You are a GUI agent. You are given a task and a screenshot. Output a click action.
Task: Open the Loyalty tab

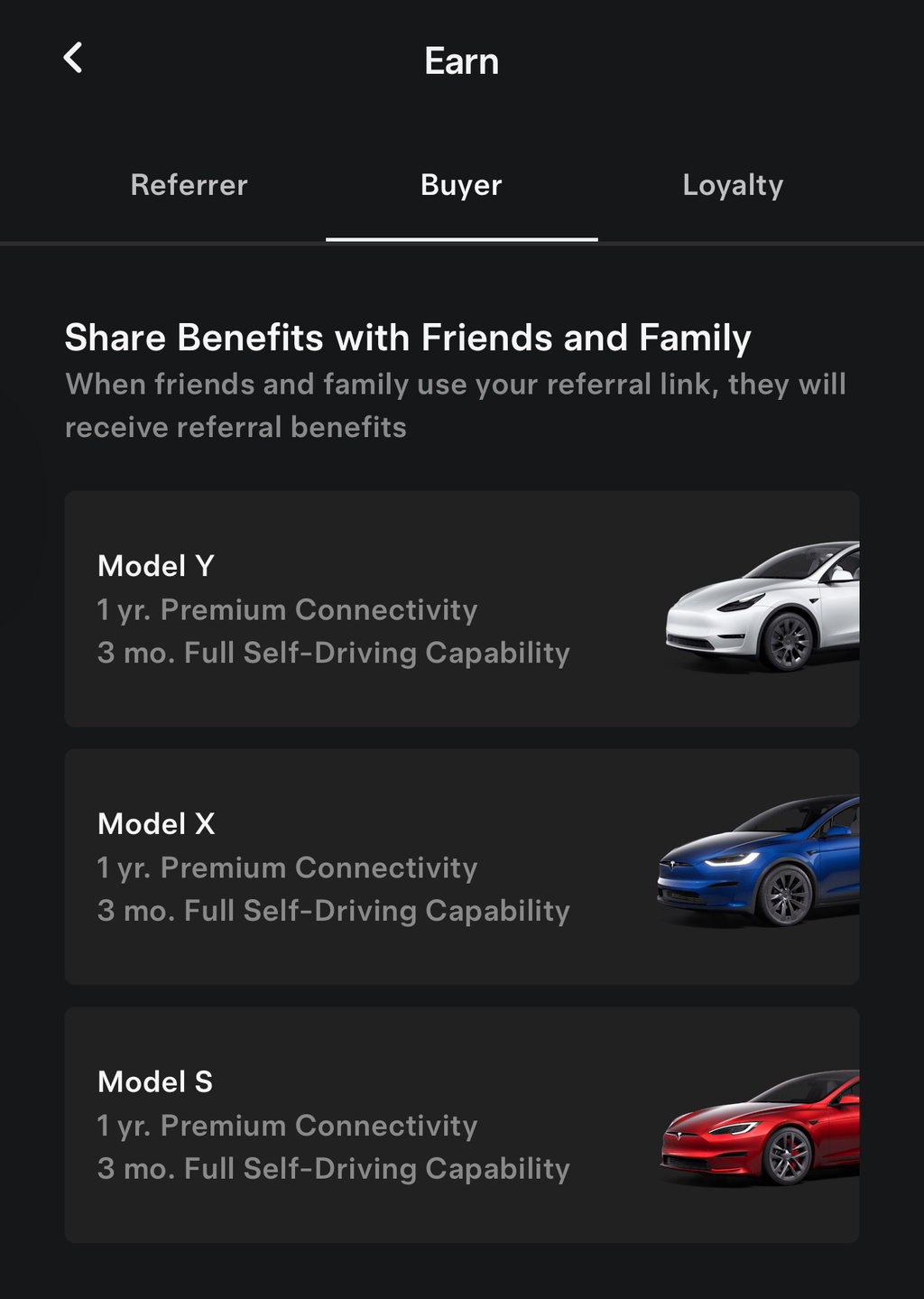point(733,185)
